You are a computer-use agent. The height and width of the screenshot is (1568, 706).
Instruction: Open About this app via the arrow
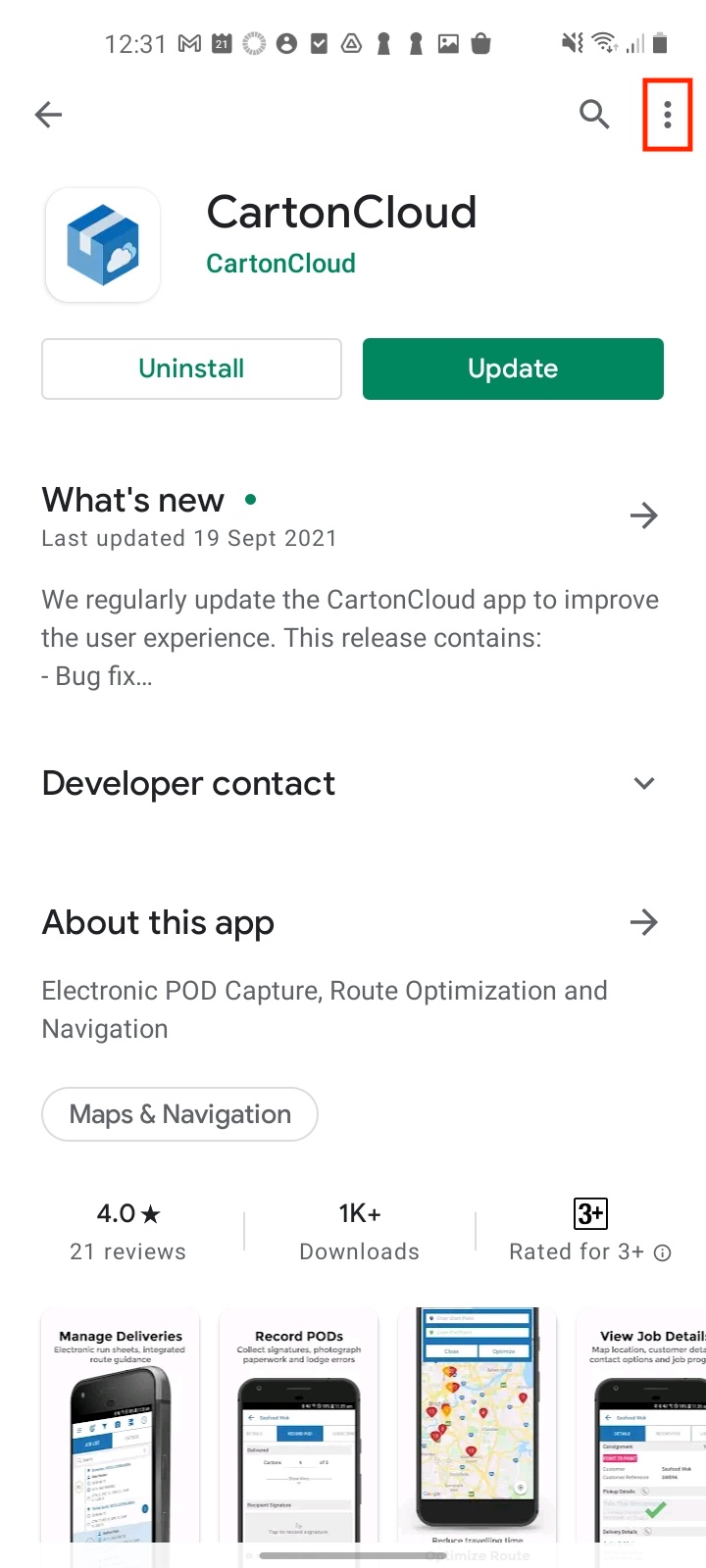[x=644, y=921]
